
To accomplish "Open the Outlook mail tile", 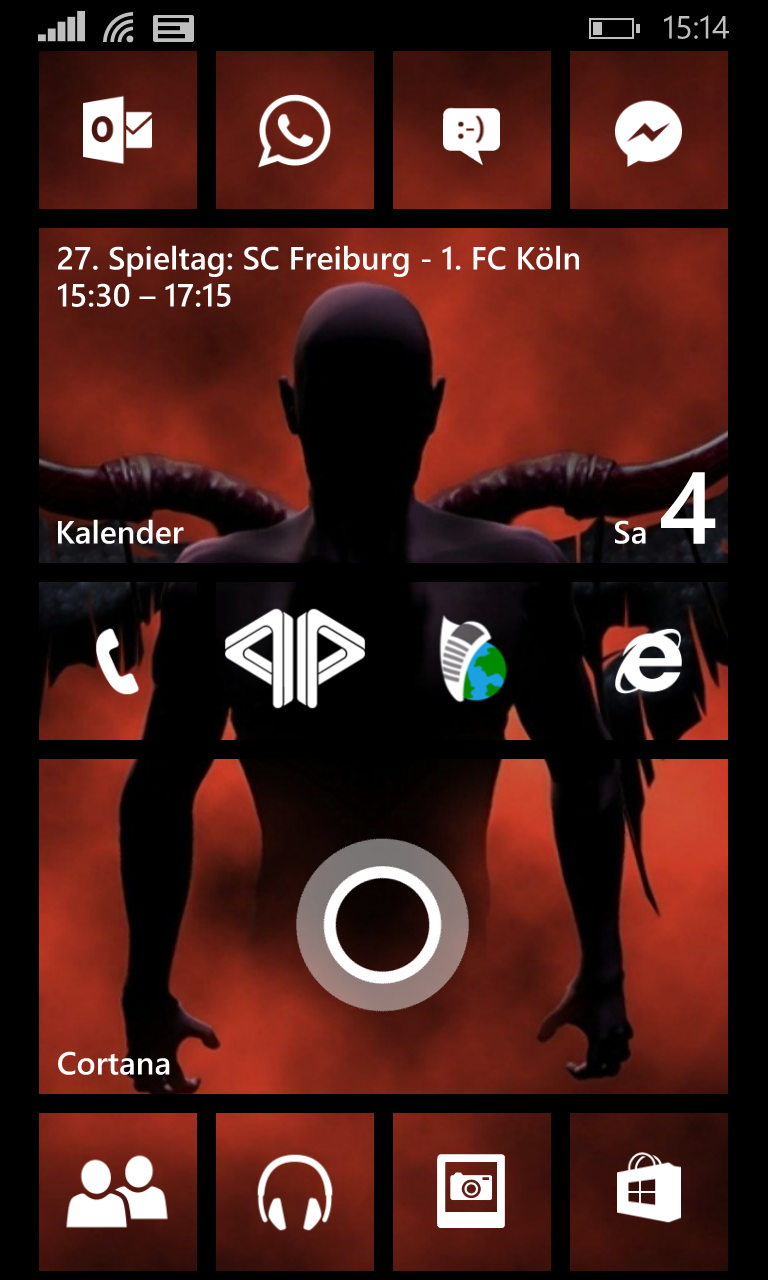I will click(x=118, y=130).
